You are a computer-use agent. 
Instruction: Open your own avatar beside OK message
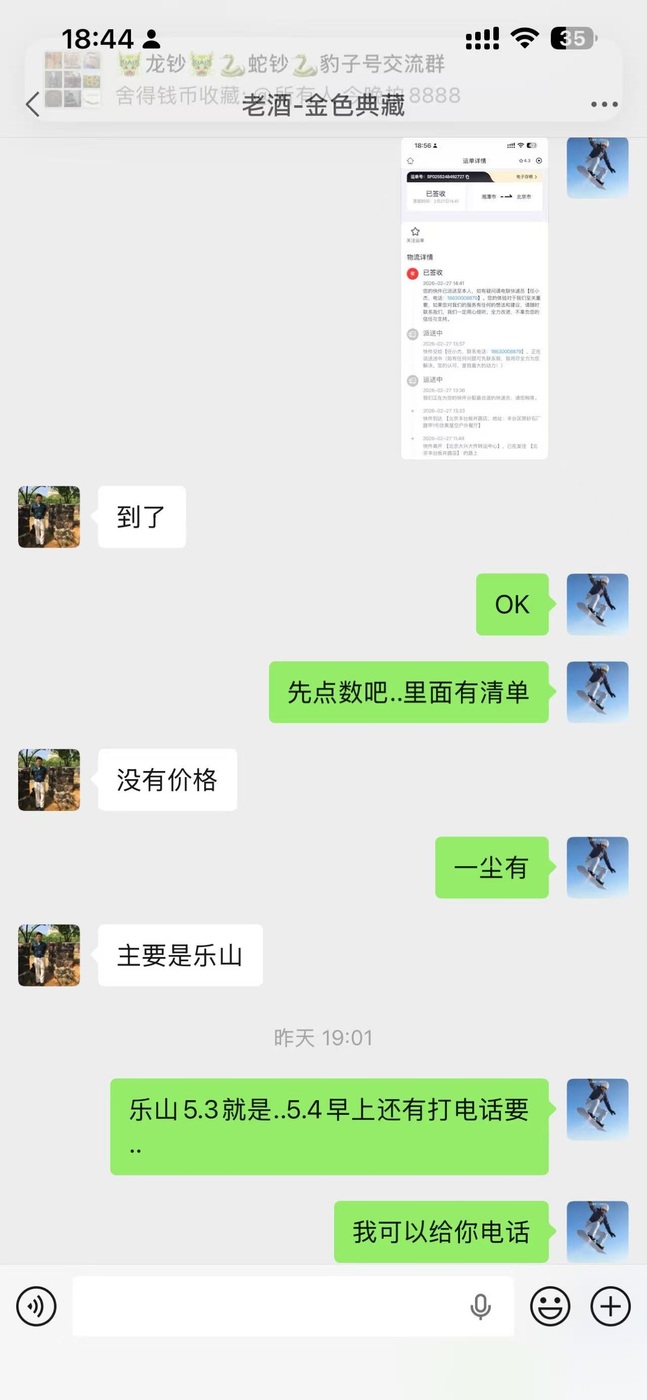[597, 605]
